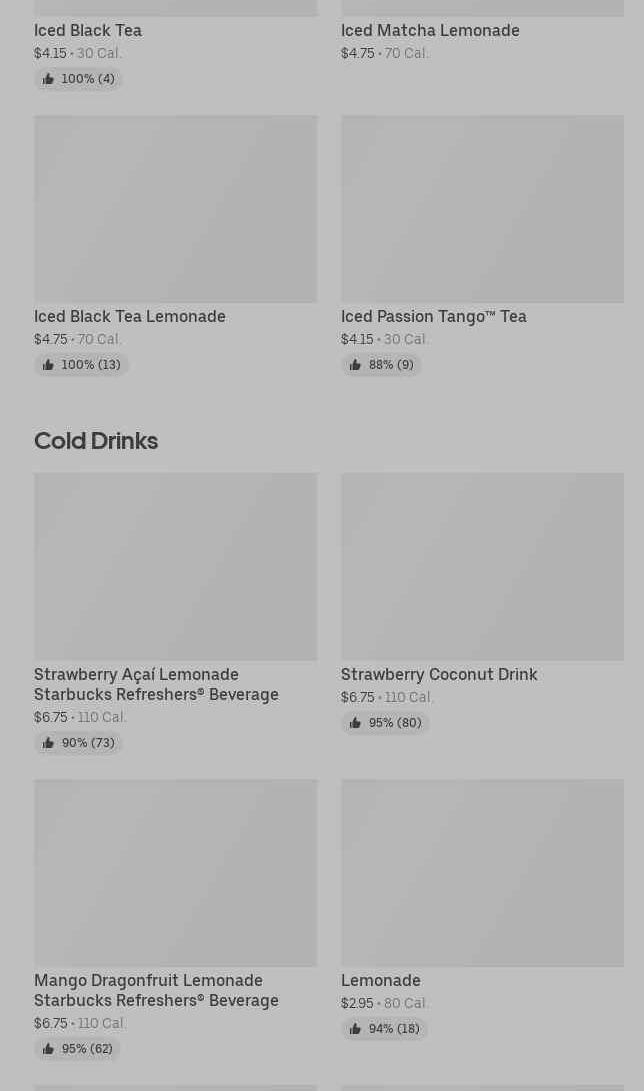View the $2.95 Lemonade item
Viewport: 644px width, 1091px height.
[x=482, y=874]
